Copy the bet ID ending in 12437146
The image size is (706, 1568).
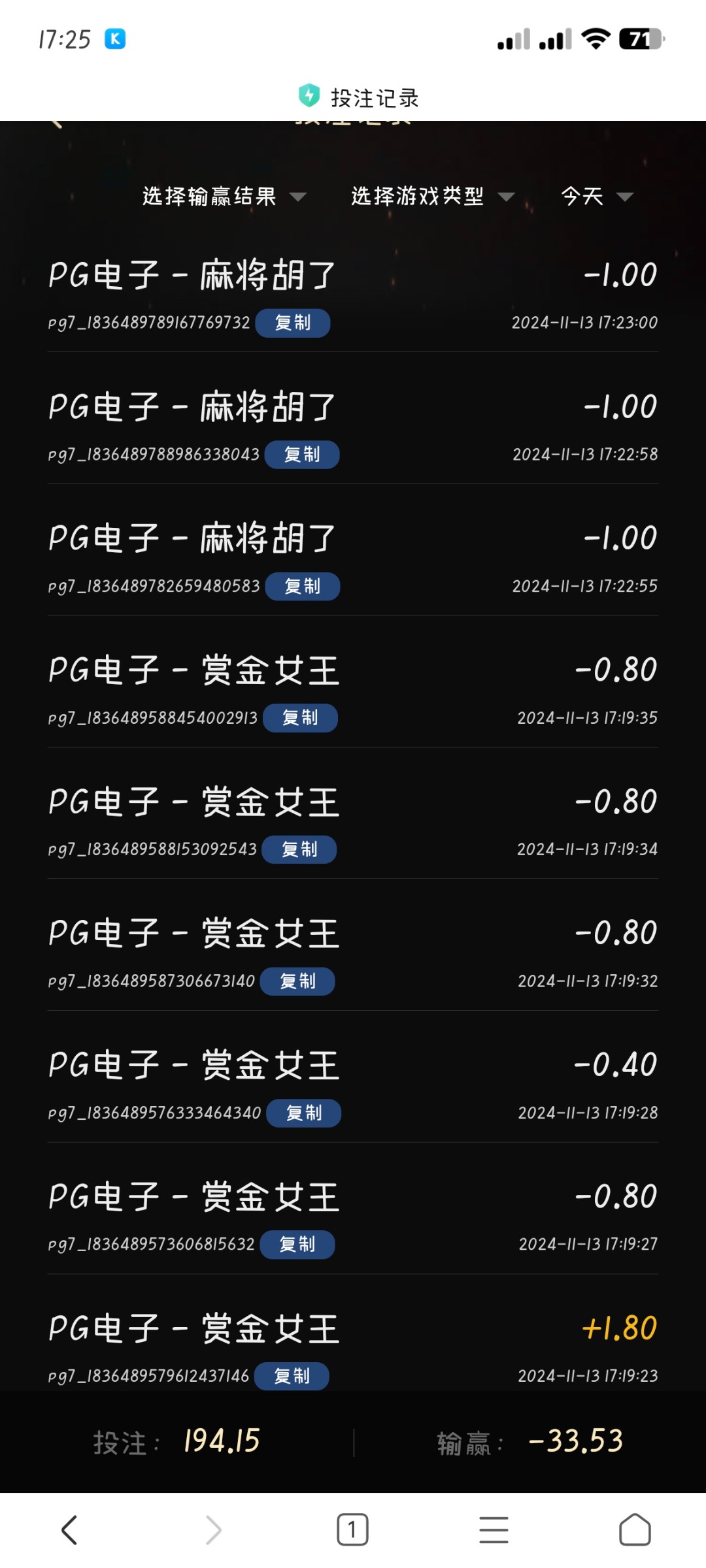[292, 1376]
